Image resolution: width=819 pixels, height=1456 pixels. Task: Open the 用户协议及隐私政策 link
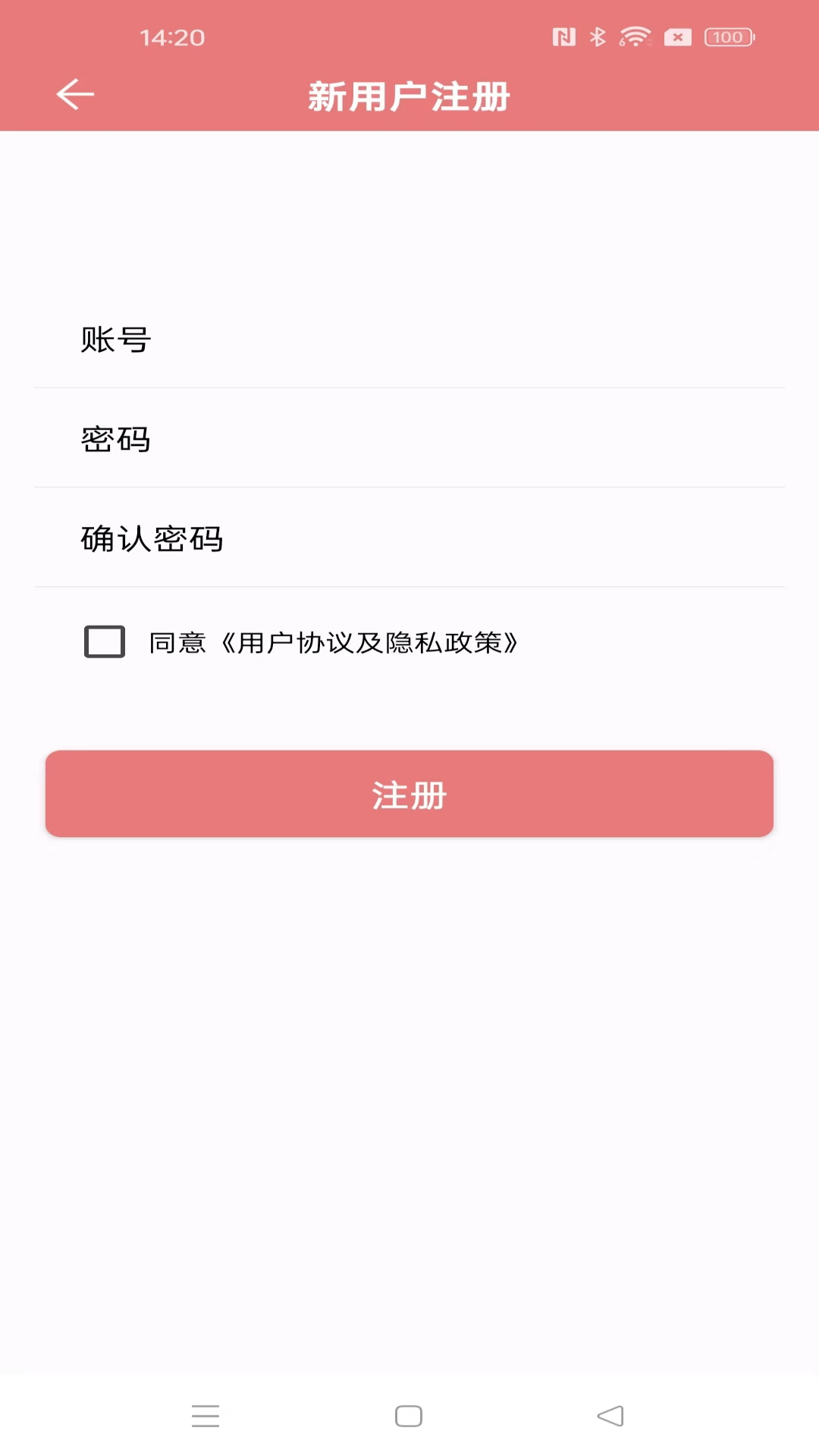373,642
